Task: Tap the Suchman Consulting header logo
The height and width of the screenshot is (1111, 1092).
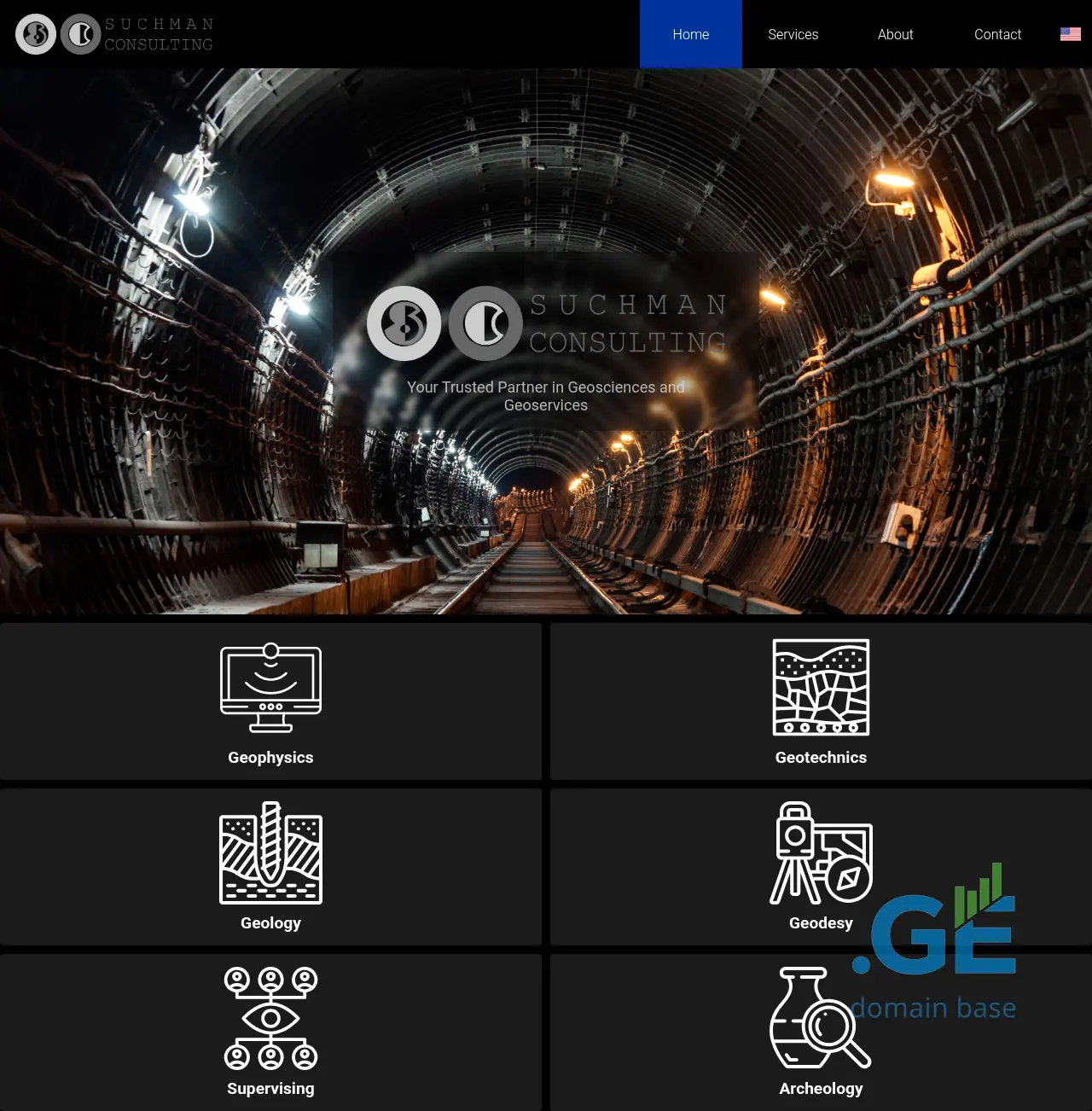Action: 114,34
